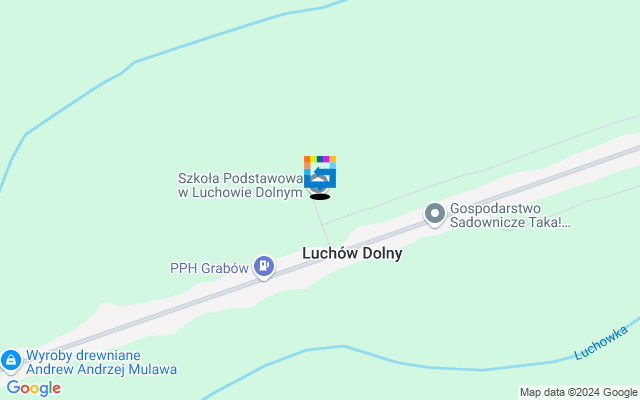
Task: Open the Google logo link
Action: click(33, 388)
